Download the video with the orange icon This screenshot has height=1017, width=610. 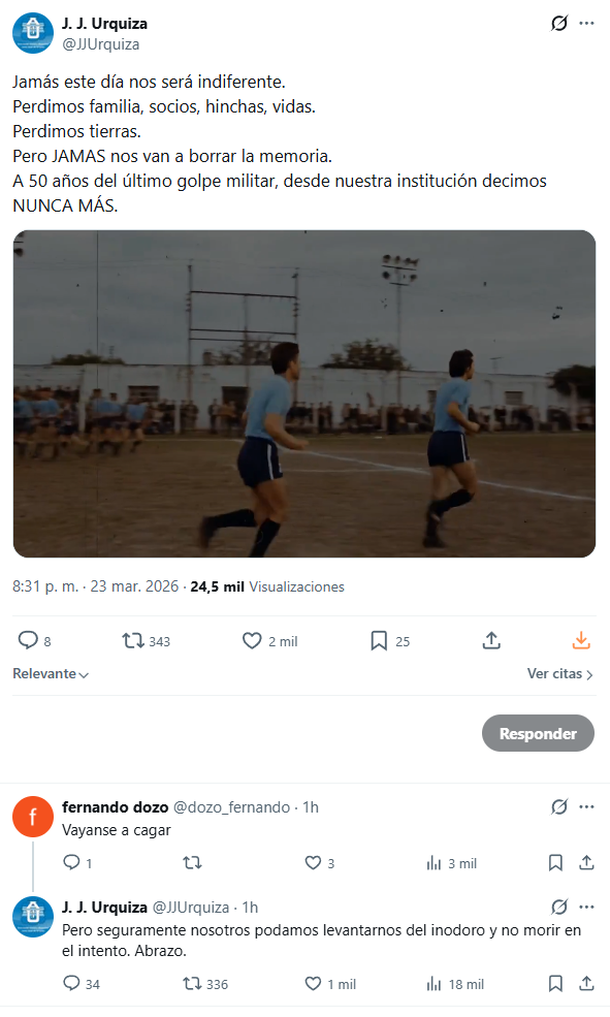580,641
